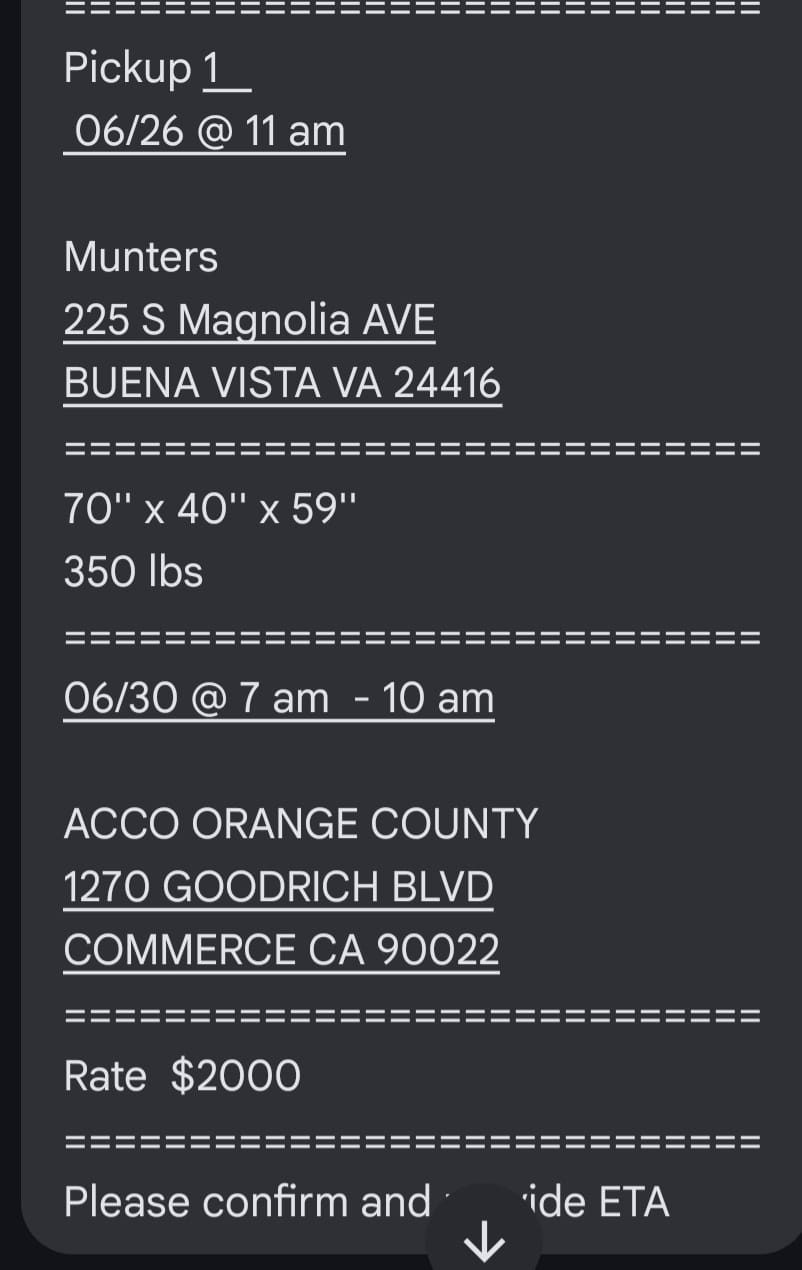Open 1270 GOODRICH BLVD address link
The height and width of the screenshot is (1270, 802).
278,887
